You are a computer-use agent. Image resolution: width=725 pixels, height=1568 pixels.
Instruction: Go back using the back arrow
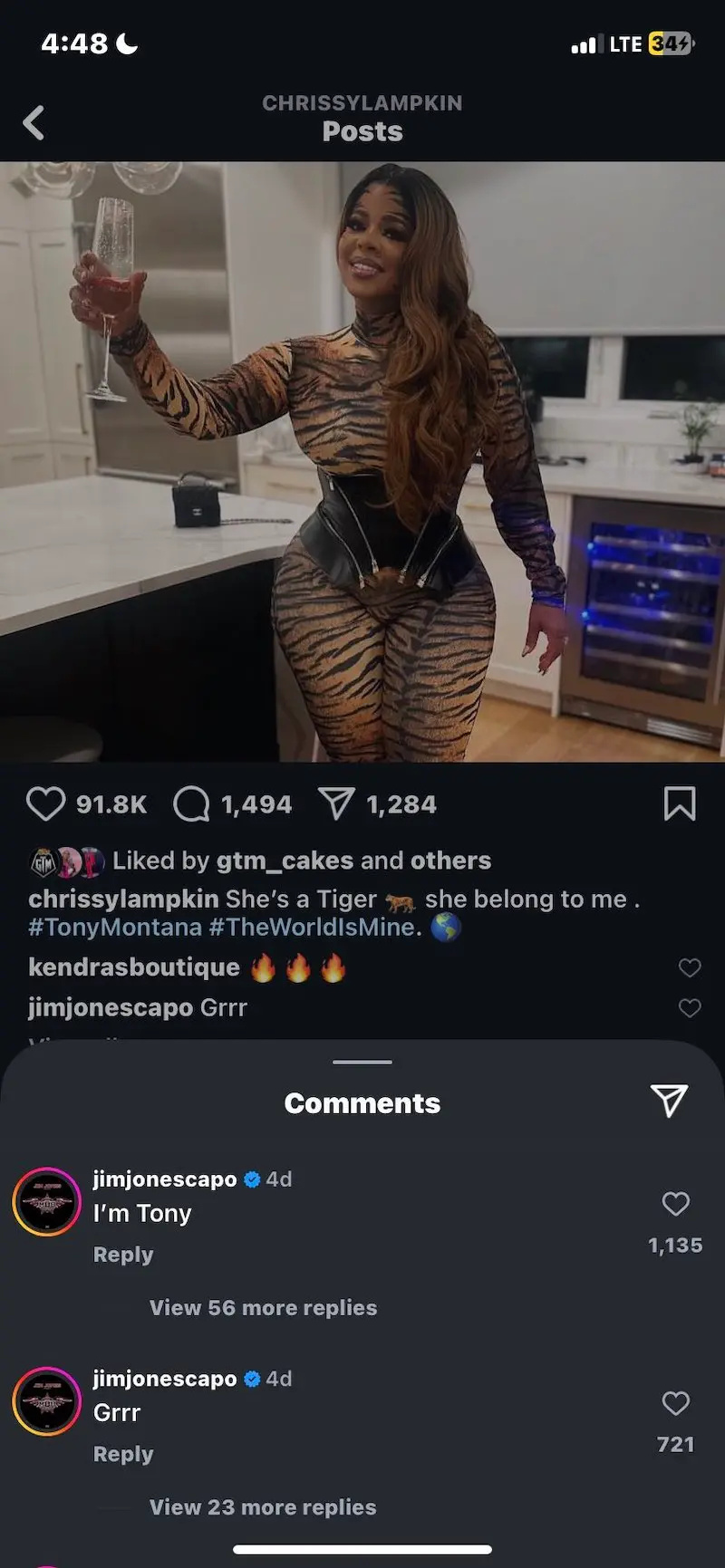[x=34, y=123]
